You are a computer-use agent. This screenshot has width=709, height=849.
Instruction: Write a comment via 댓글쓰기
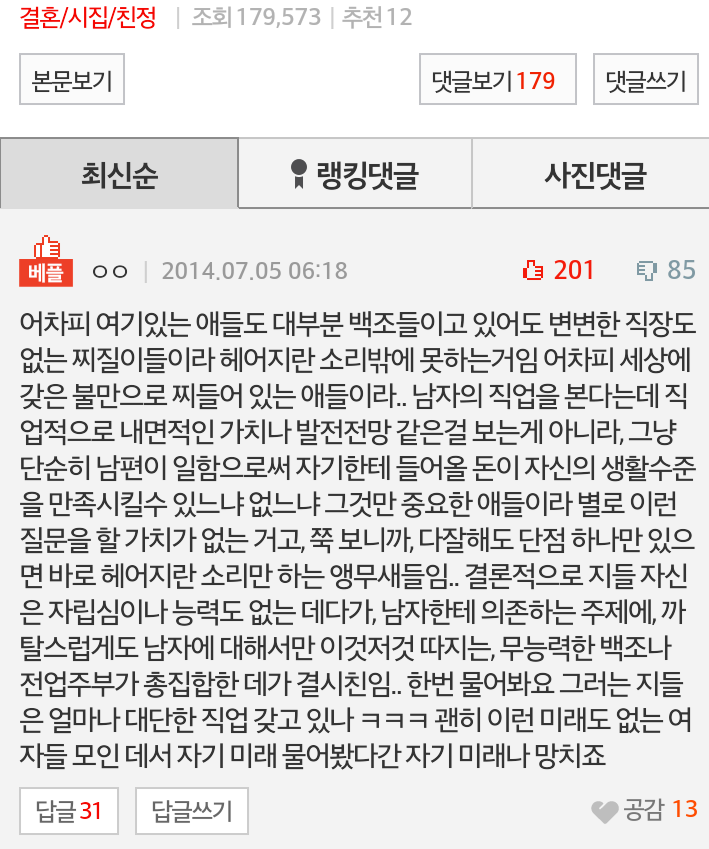click(645, 80)
